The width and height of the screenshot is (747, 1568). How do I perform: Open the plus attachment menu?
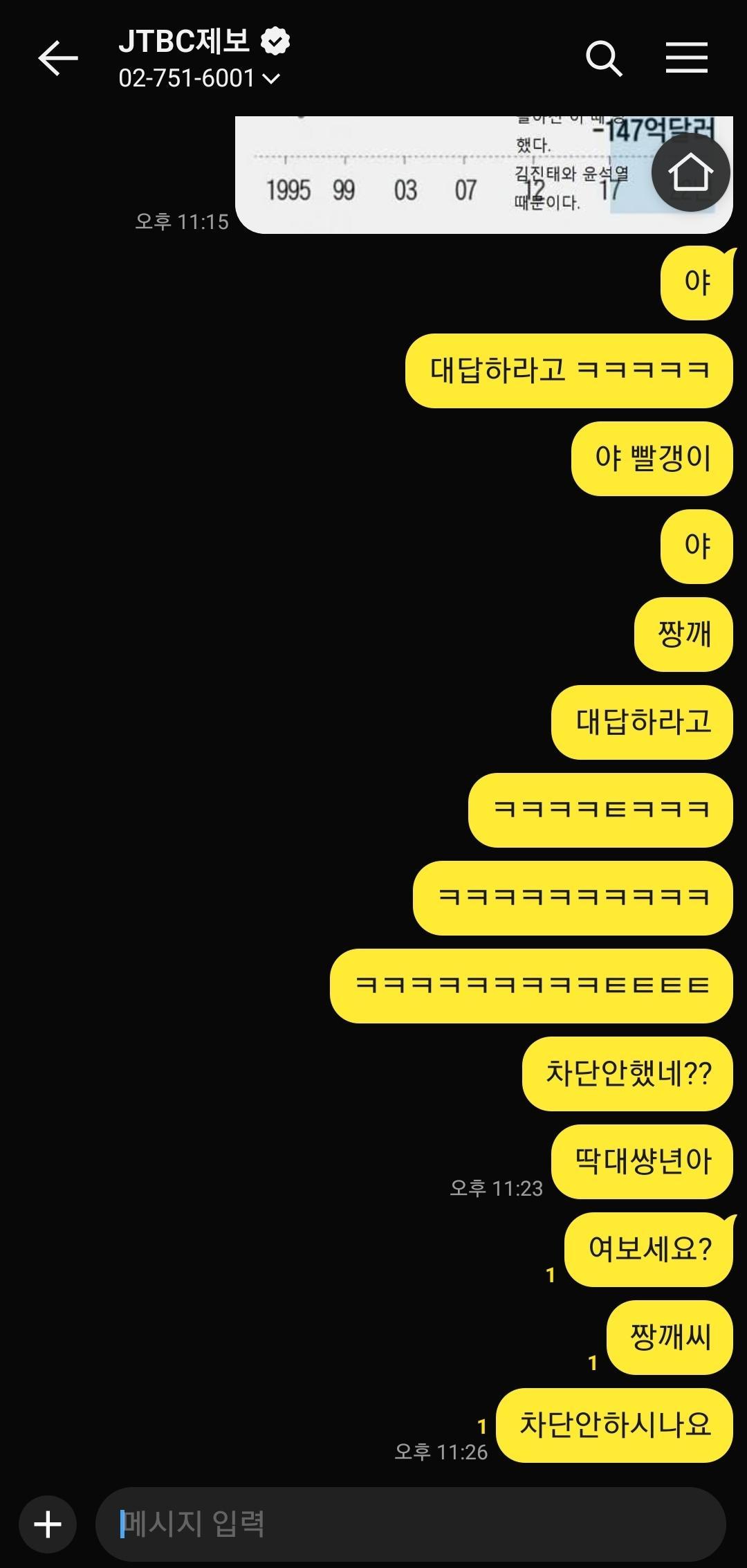point(48,1524)
